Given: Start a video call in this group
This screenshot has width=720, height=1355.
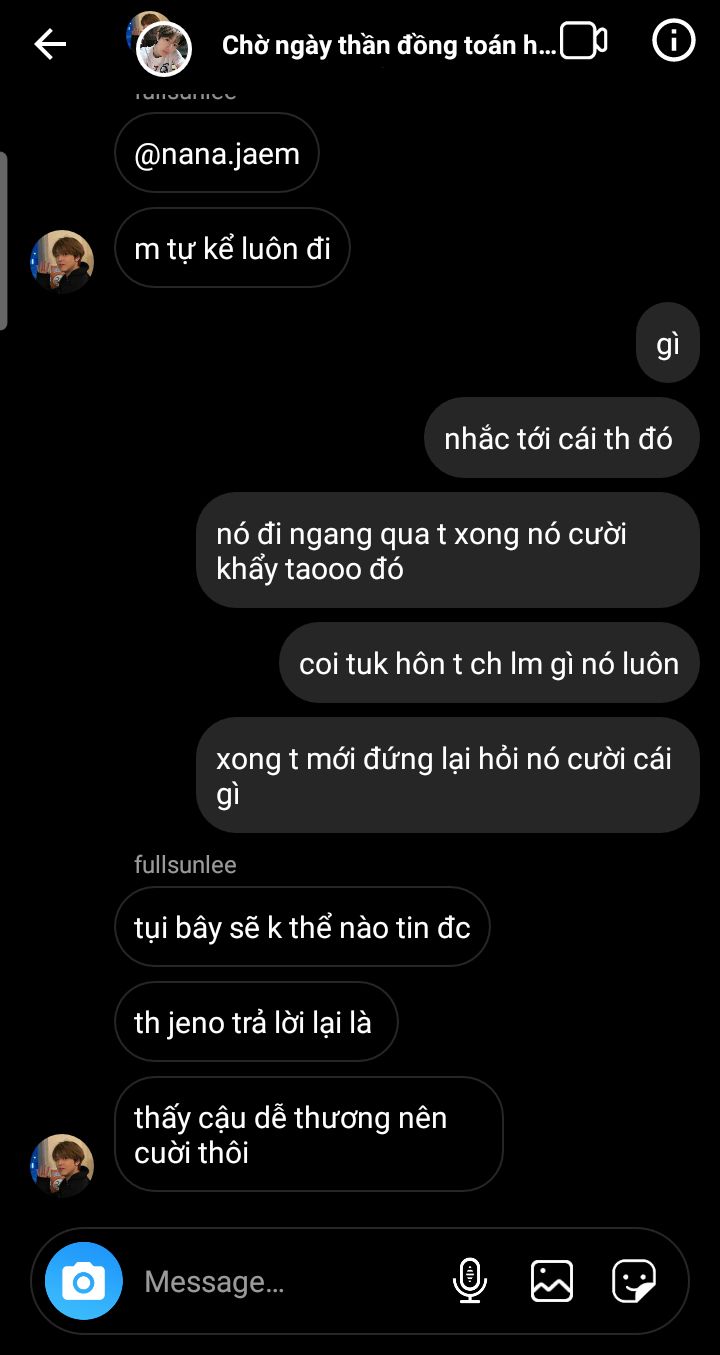Looking at the screenshot, I should click(x=584, y=41).
